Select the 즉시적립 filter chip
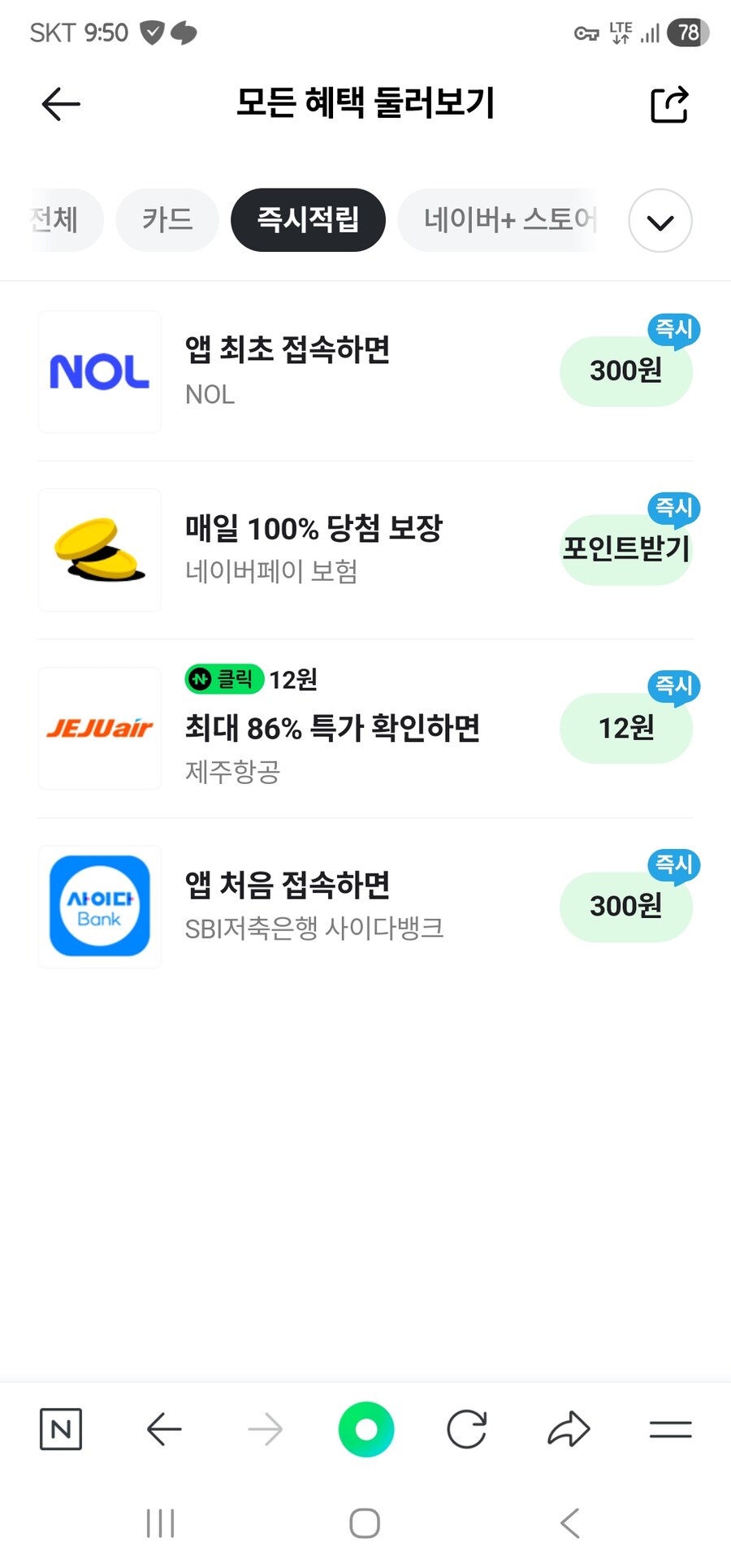 308,219
